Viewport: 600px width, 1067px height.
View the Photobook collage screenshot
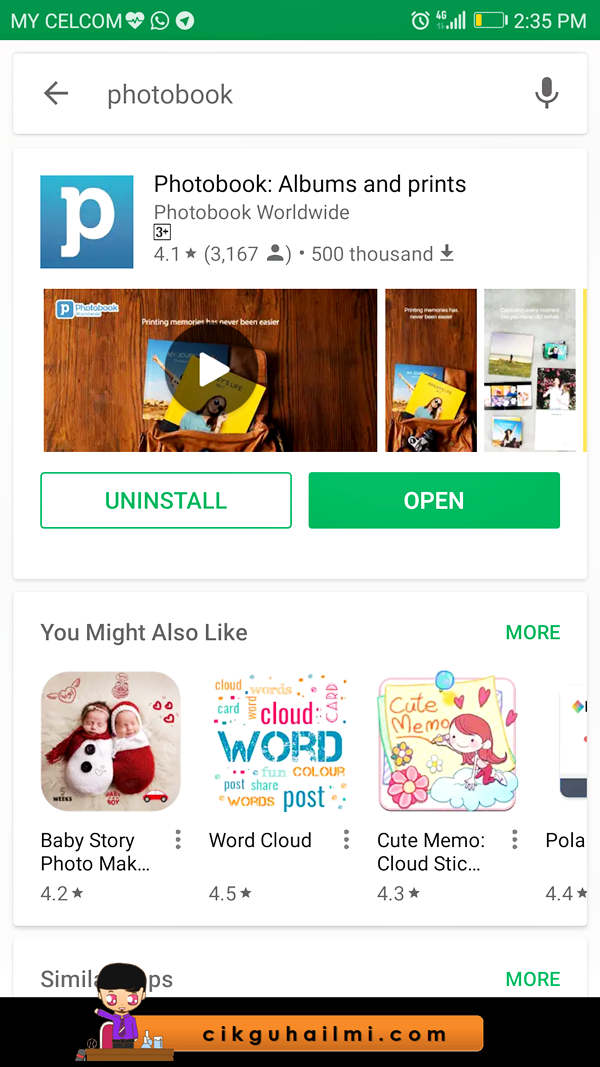530,370
